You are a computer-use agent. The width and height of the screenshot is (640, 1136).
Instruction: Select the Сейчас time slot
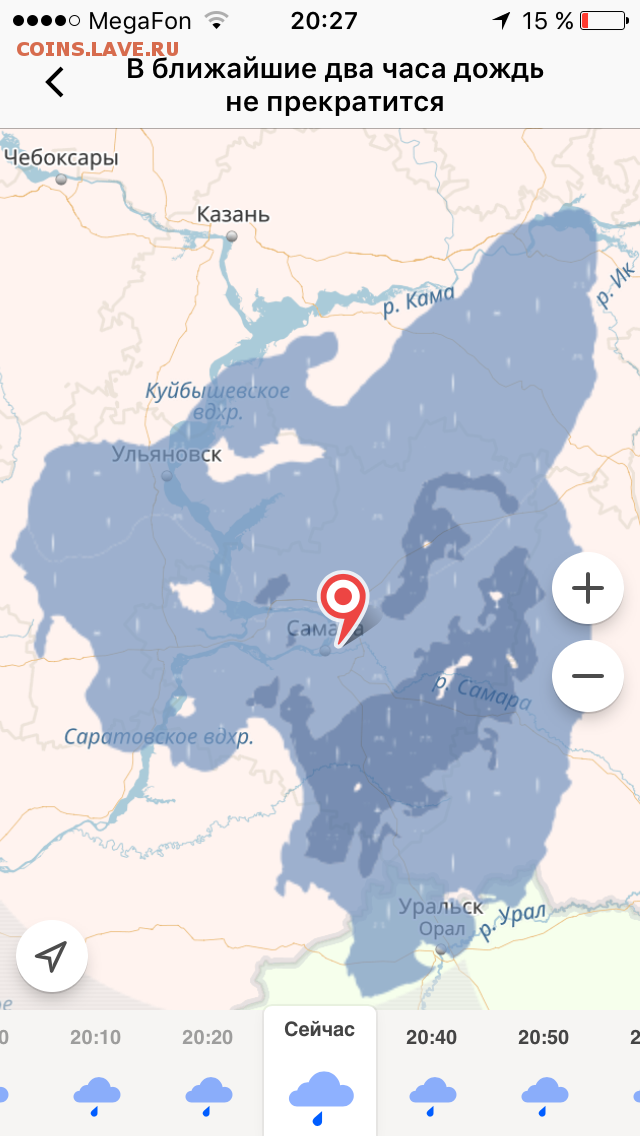click(320, 1071)
